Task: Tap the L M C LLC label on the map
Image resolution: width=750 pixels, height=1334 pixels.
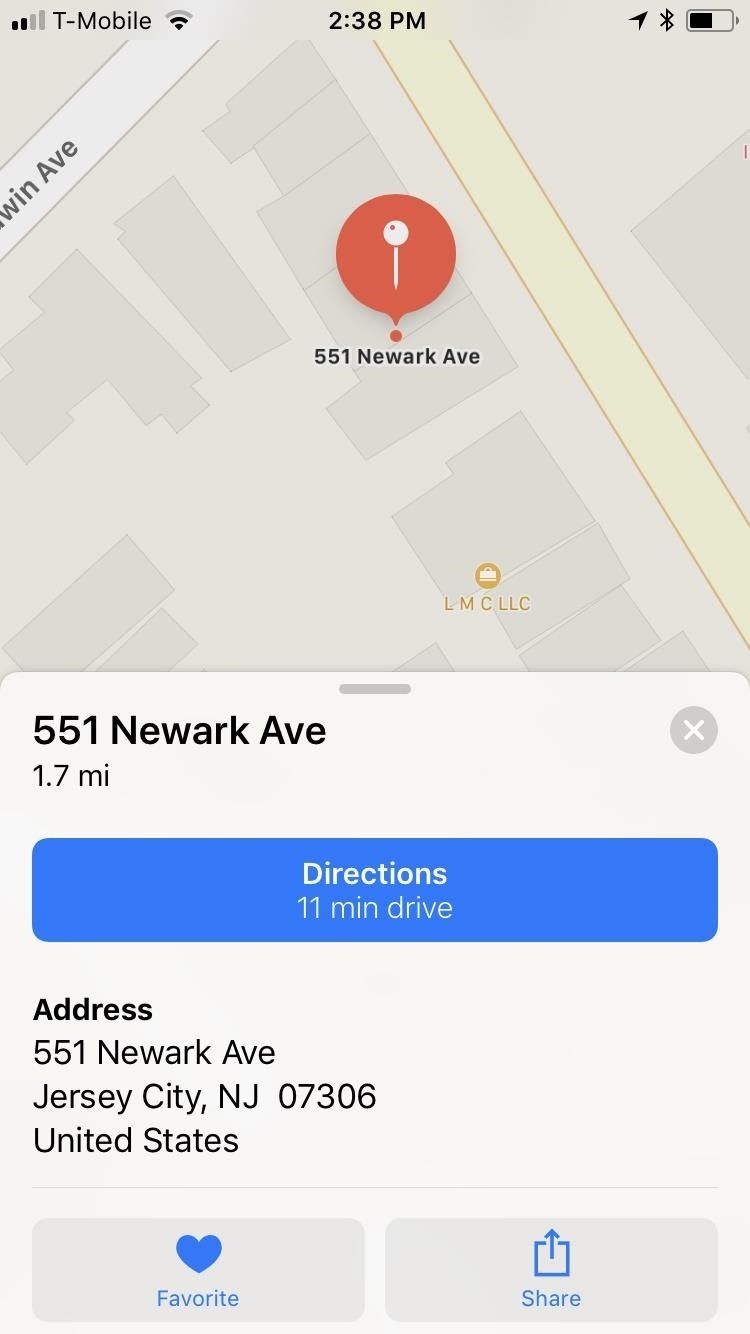Action: point(487,602)
